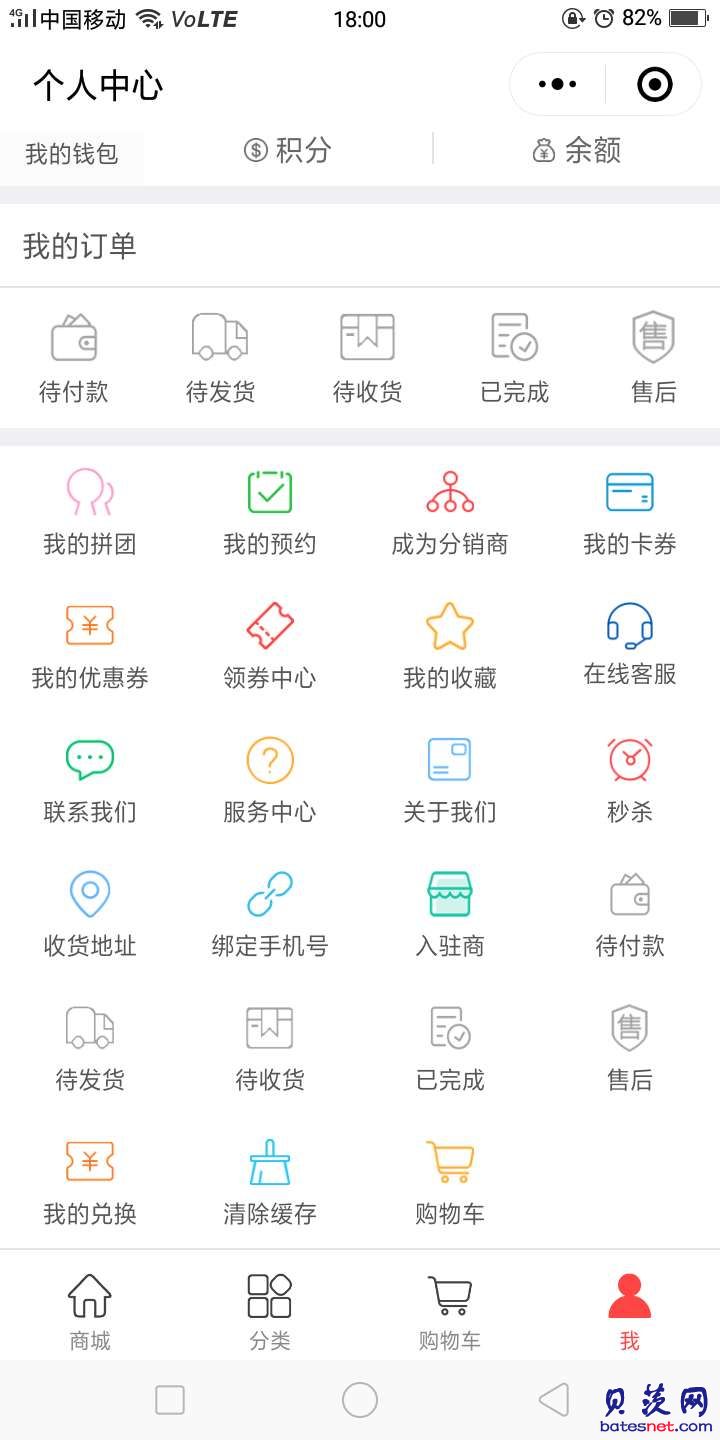Open 秒杀 flash sale

pos(630,780)
